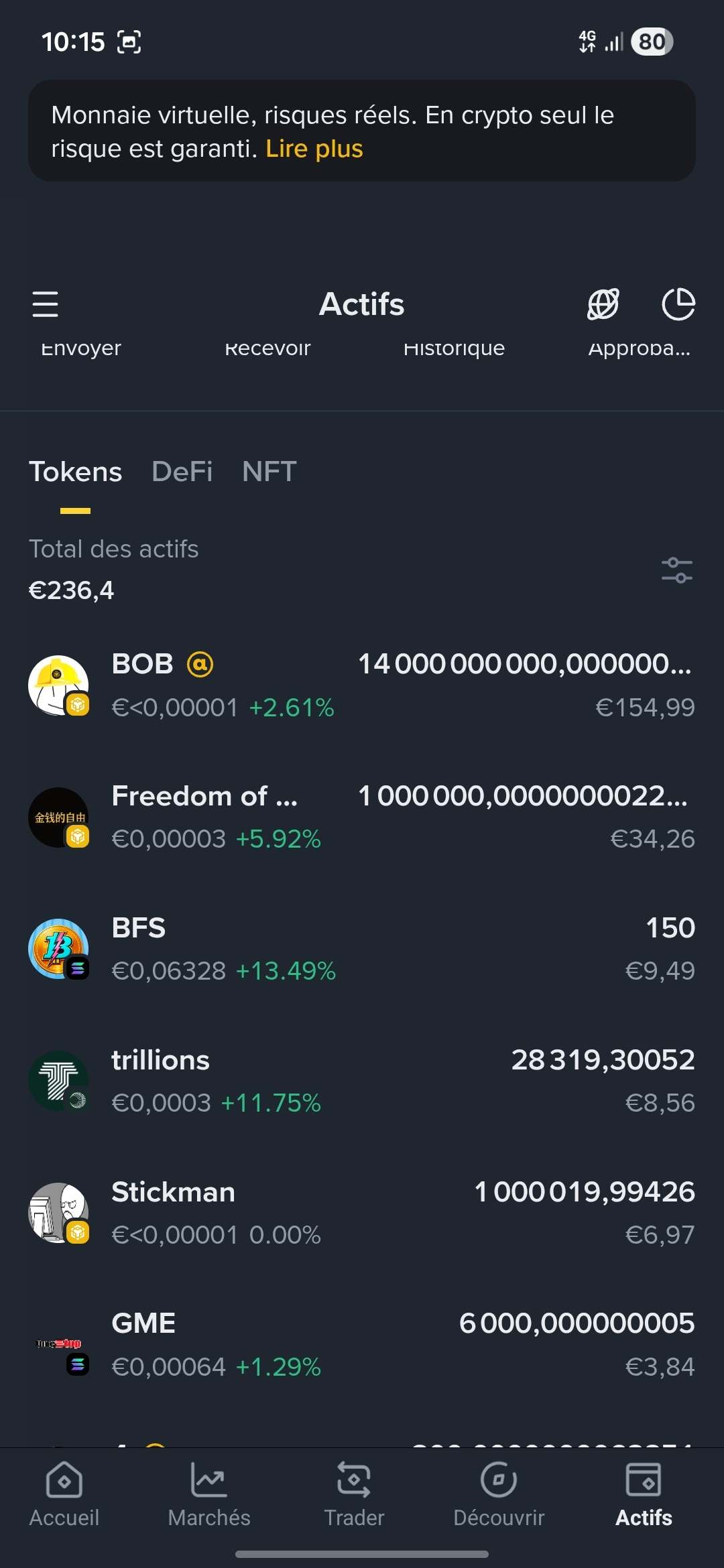Tap the Lire plus link

pos(314,149)
